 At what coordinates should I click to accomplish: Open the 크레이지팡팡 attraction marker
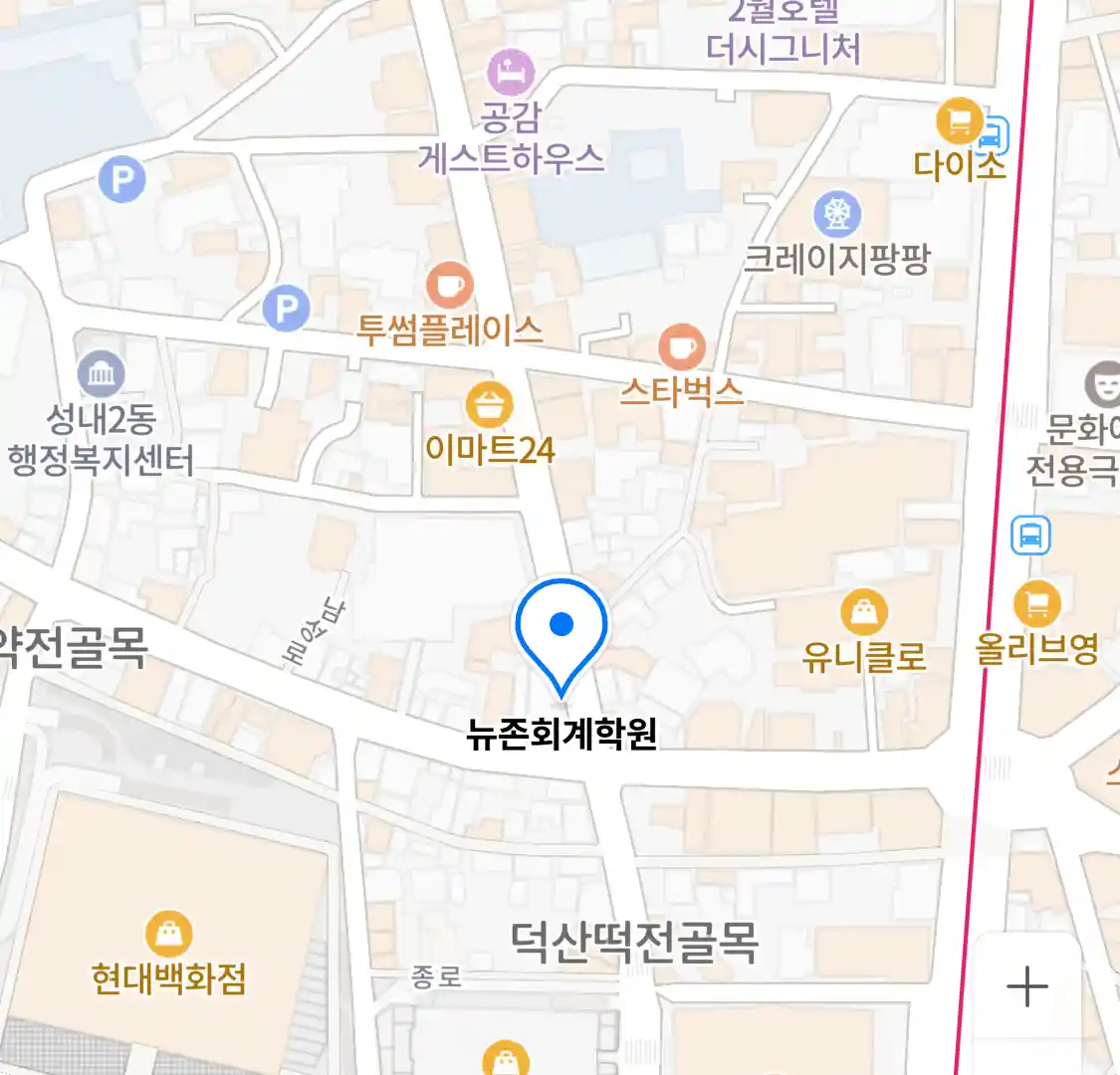coord(837,213)
